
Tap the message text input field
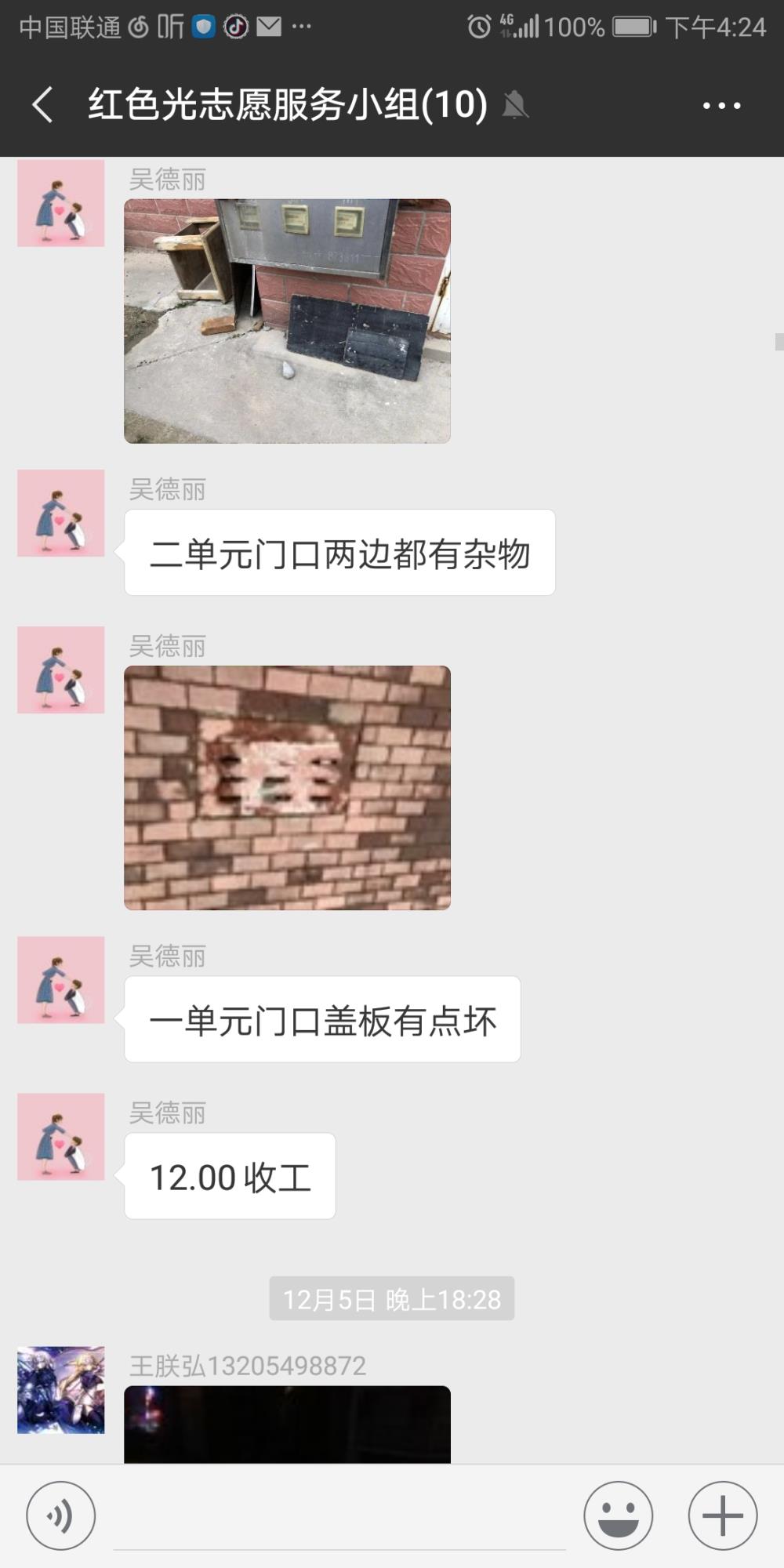339,1517
